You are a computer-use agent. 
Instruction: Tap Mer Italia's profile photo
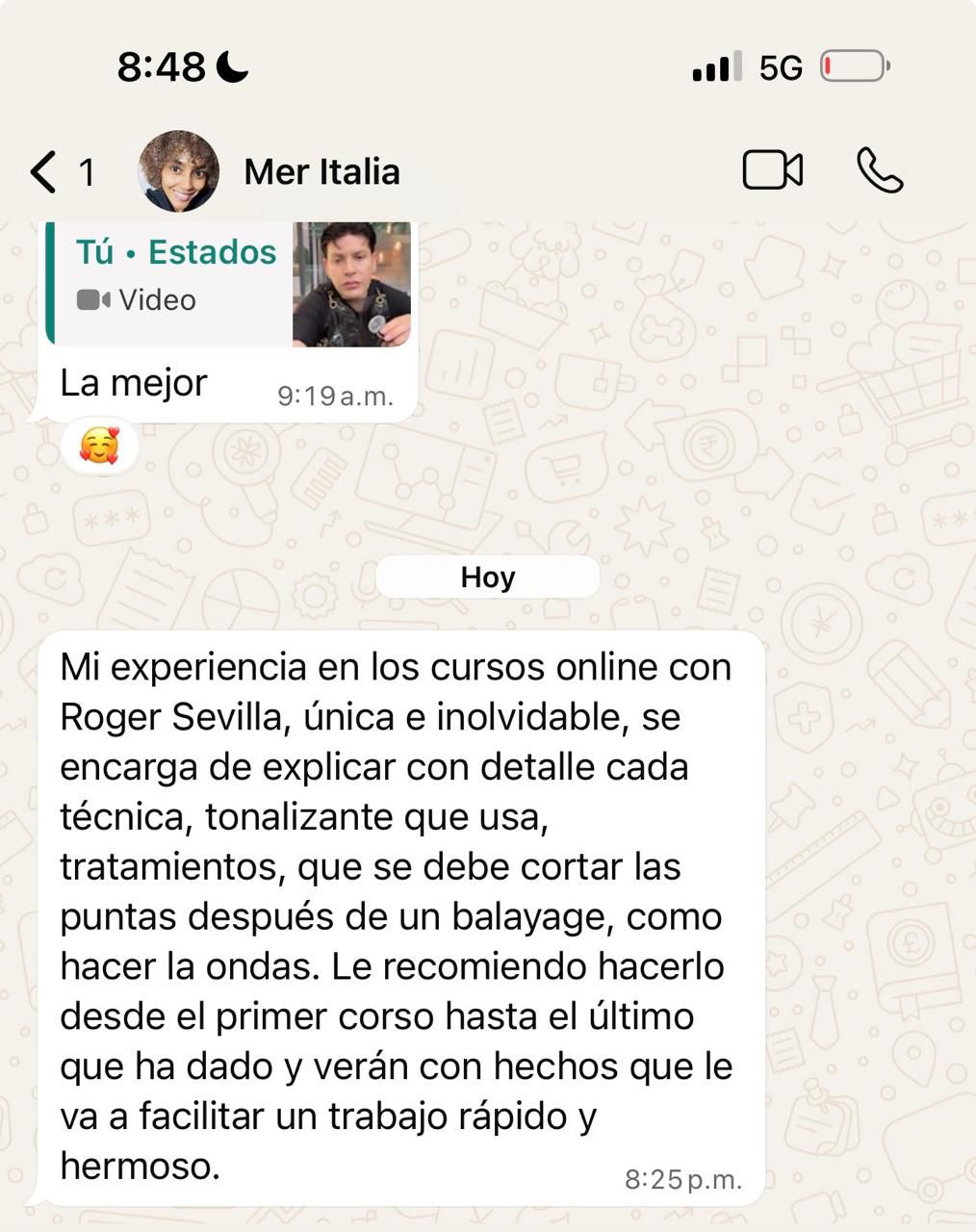[179, 171]
